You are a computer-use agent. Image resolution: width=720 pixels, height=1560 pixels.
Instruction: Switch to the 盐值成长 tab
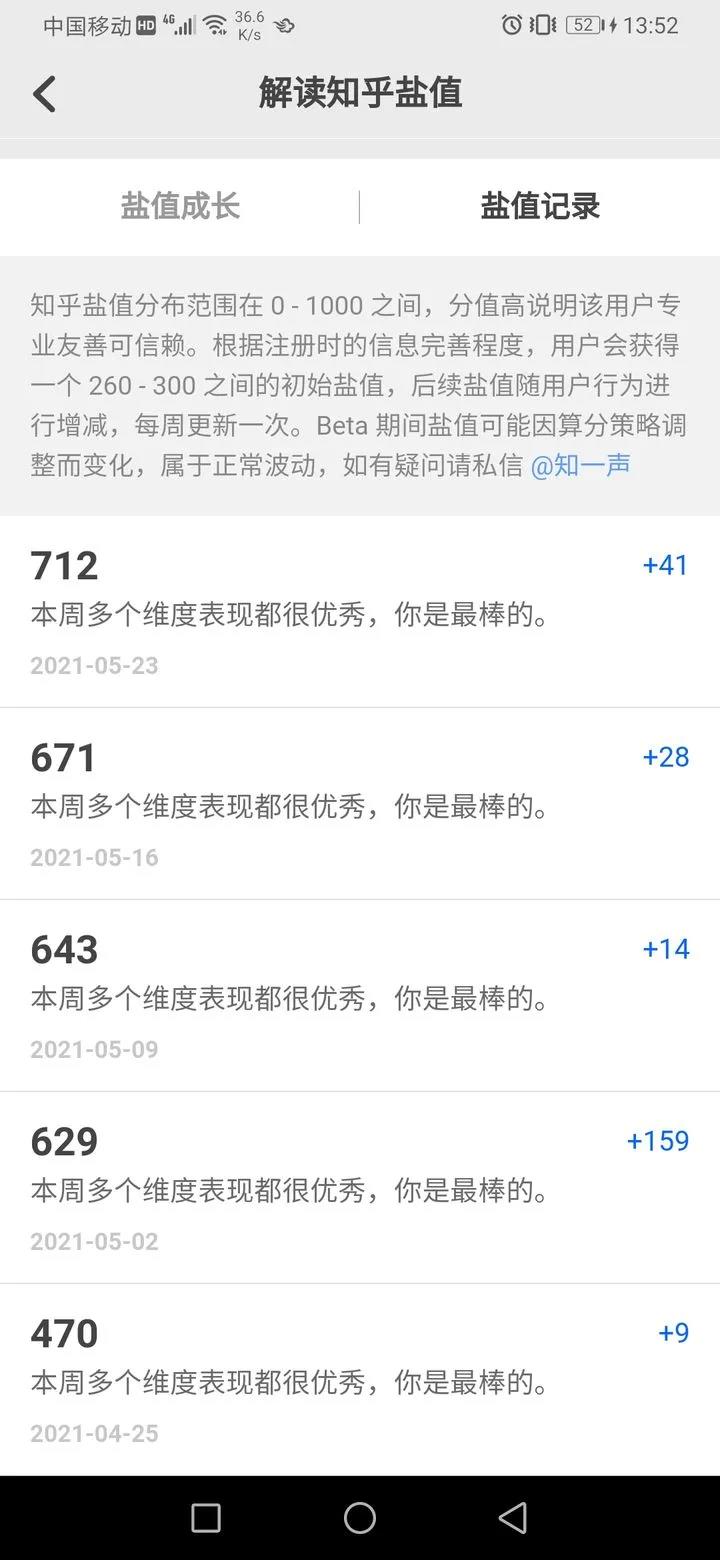[x=180, y=206]
